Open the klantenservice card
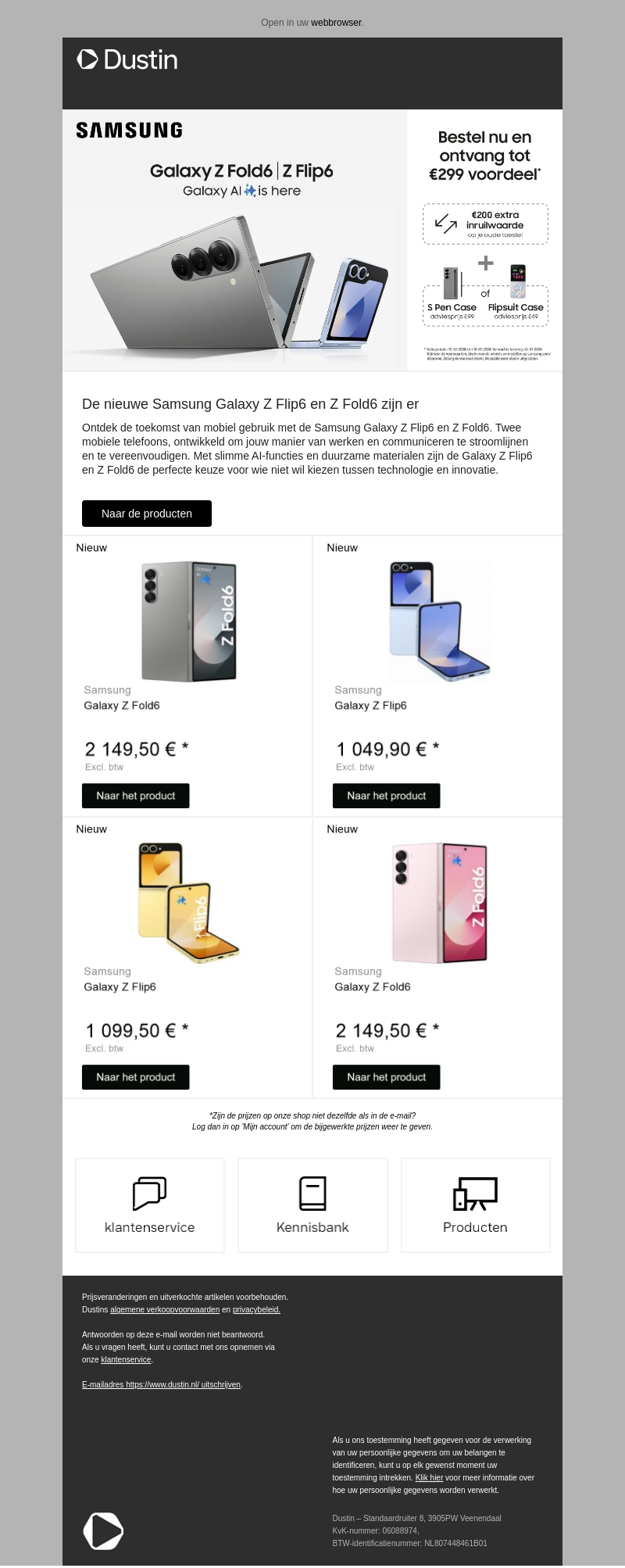Image resolution: width=625 pixels, height=1568 pixels. pos(150,1205)
